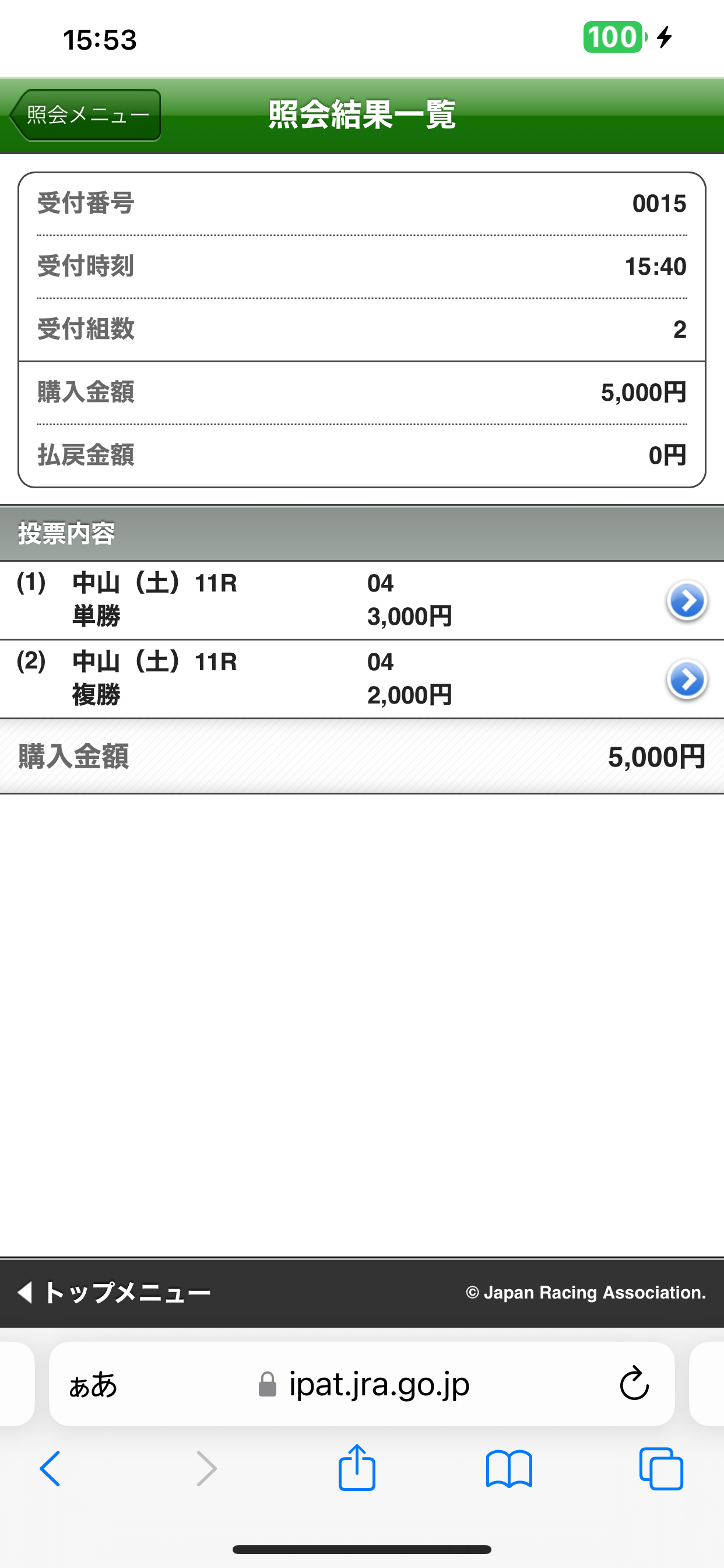724x1568 pixels.
Task: Return to トップメニュー
Action: coord(114,1291)
